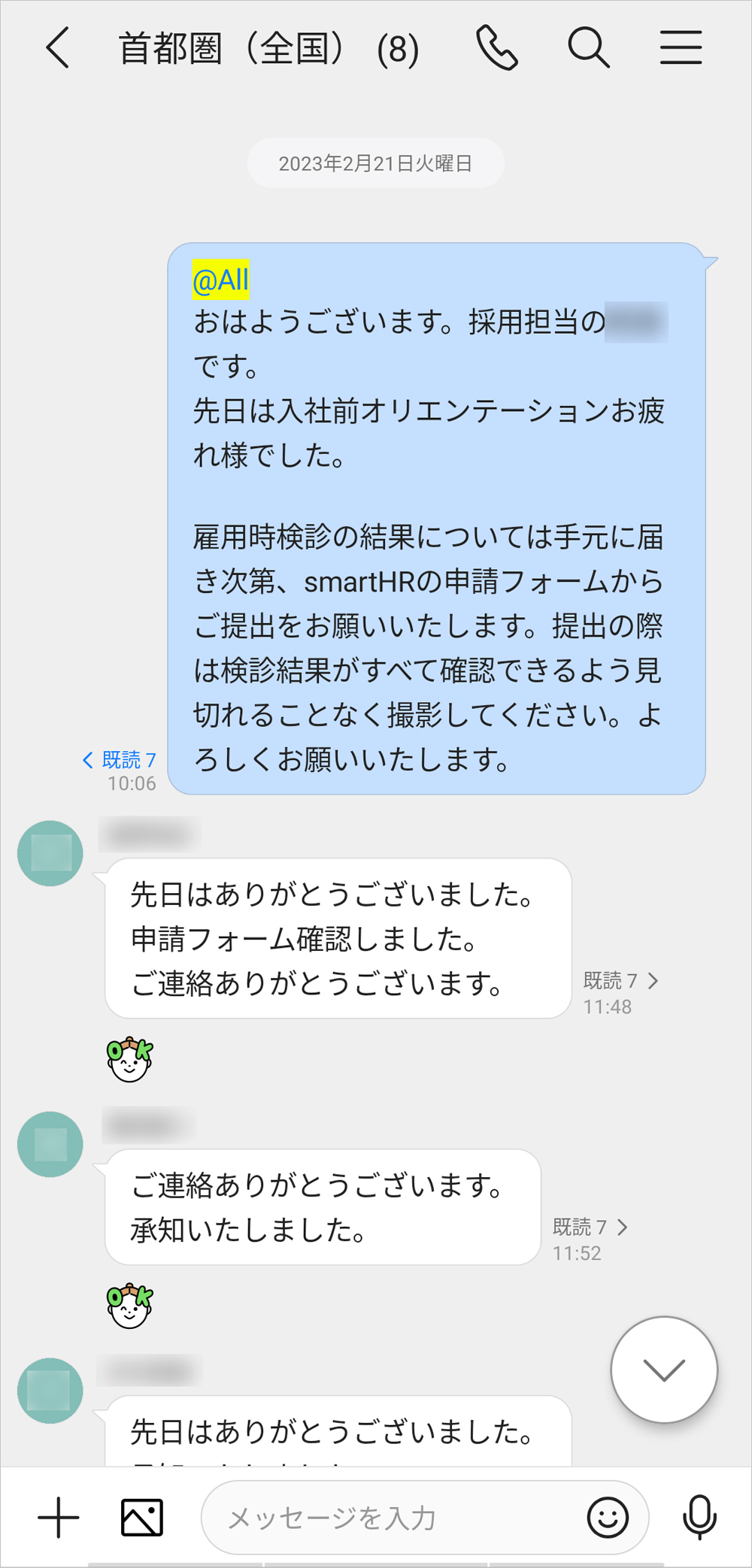Open the profile of the 11:48 sender
The height and width of the screenshot is (1568, 752).
[x=50, y=853]
